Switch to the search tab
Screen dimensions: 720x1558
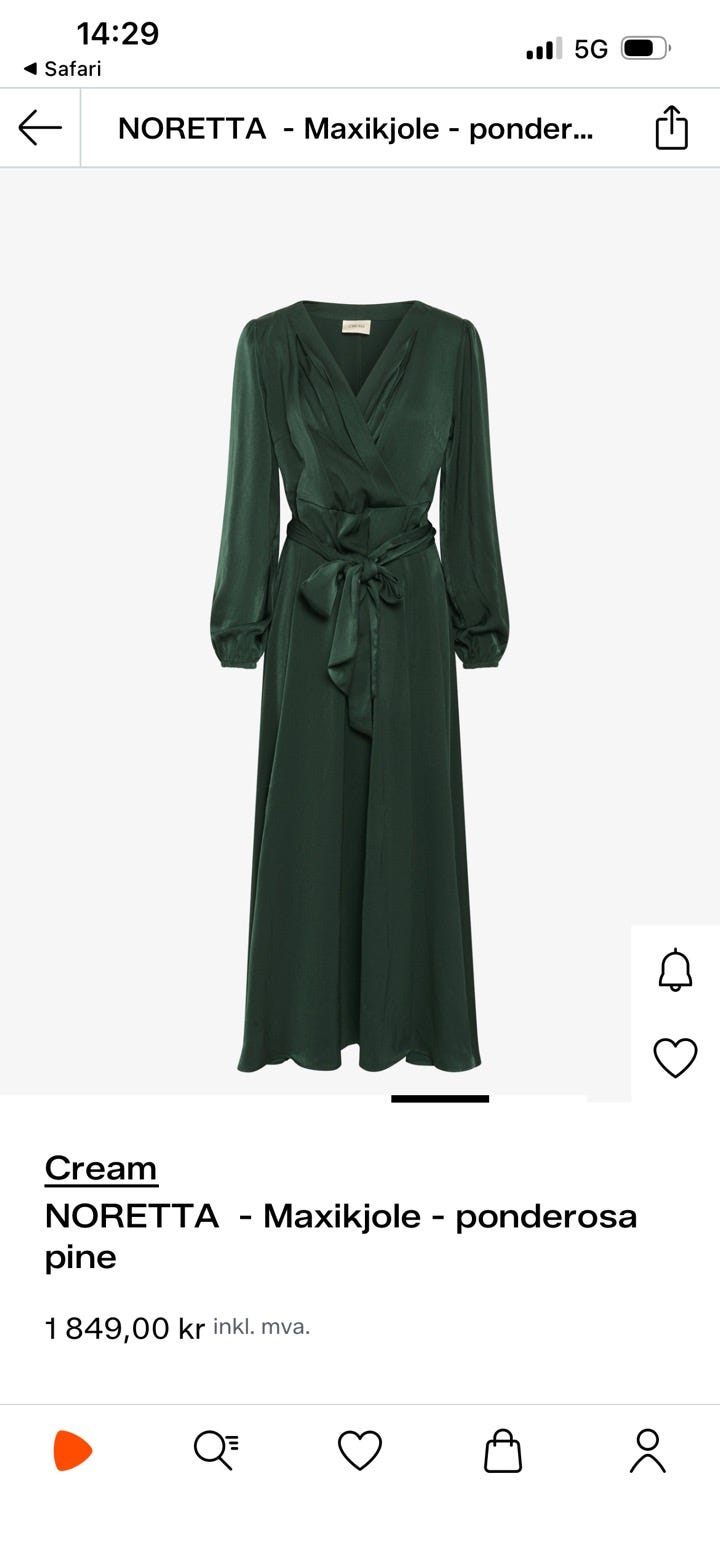pos(216,1450)
